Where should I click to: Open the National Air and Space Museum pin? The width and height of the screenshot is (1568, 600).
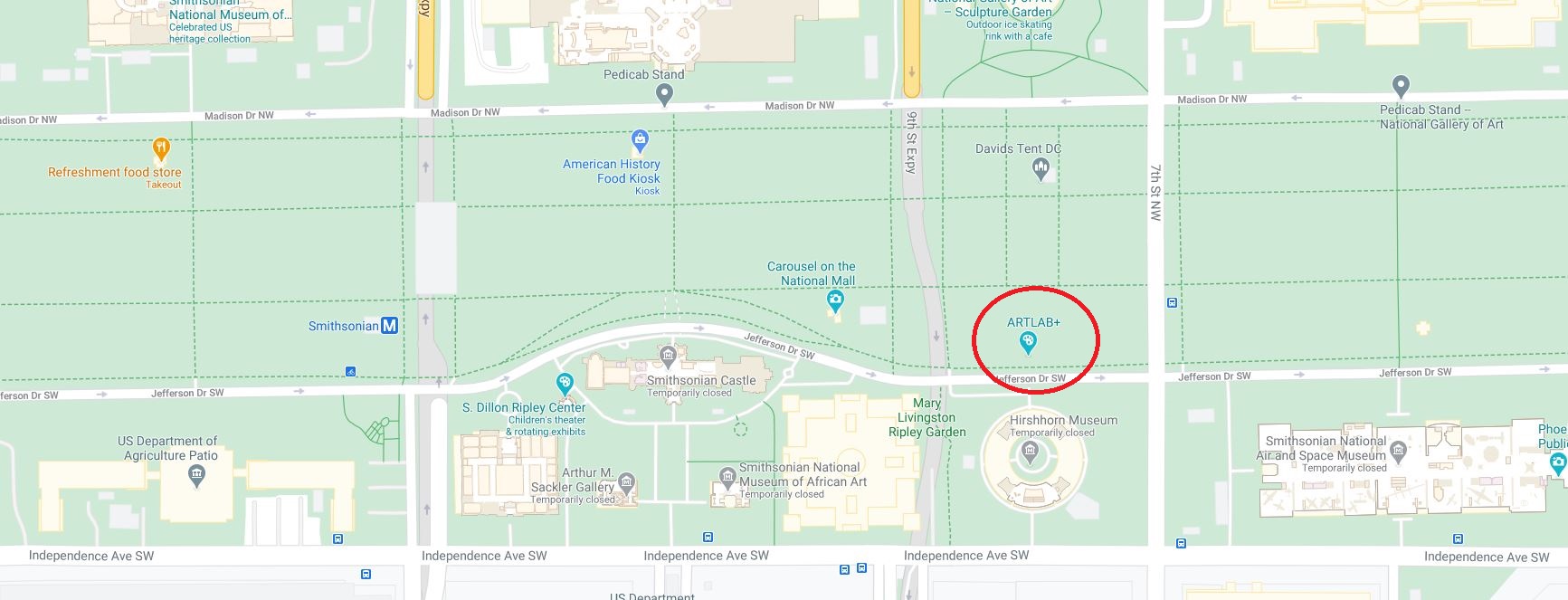pos(1398,450)
